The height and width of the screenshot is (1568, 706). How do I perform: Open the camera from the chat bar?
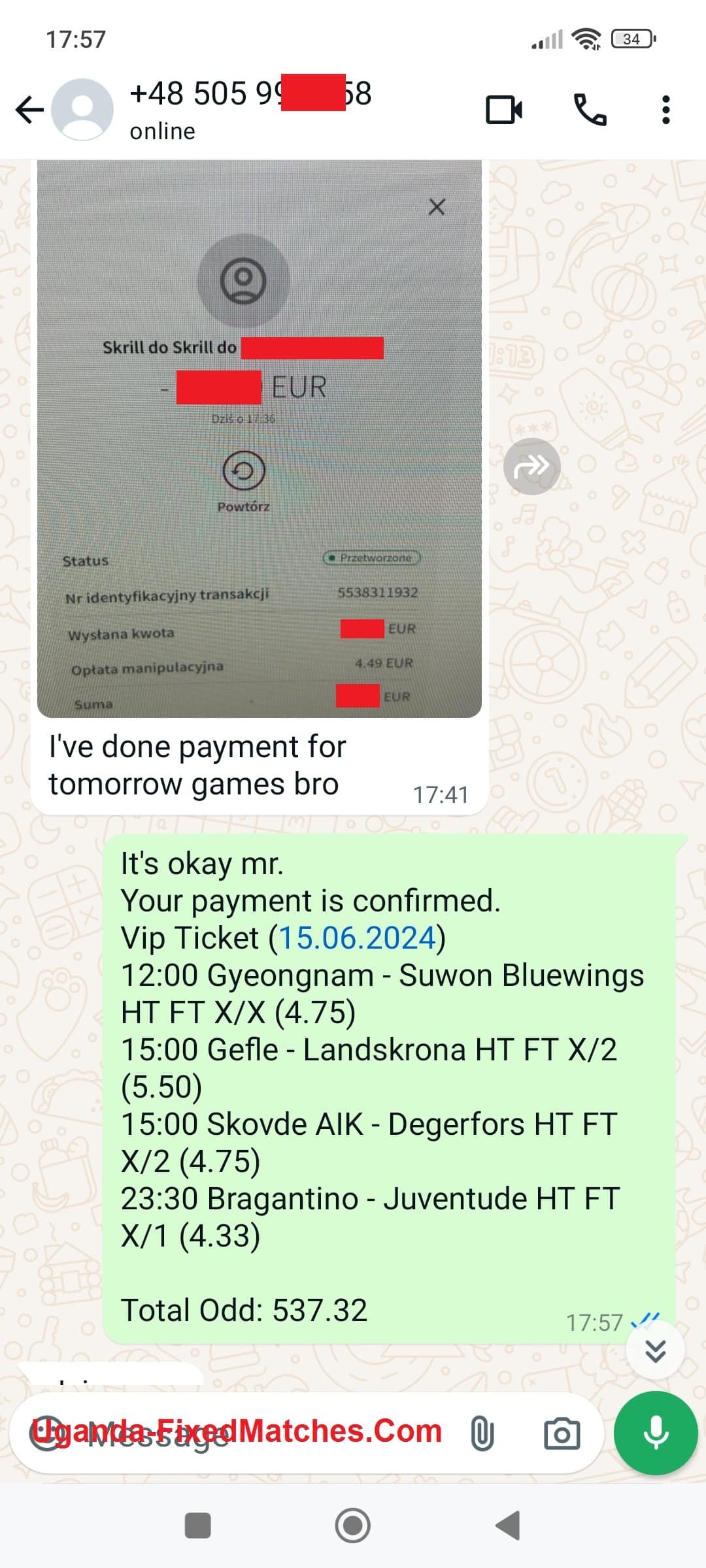pyautogui.click(x=562, y=1433)
